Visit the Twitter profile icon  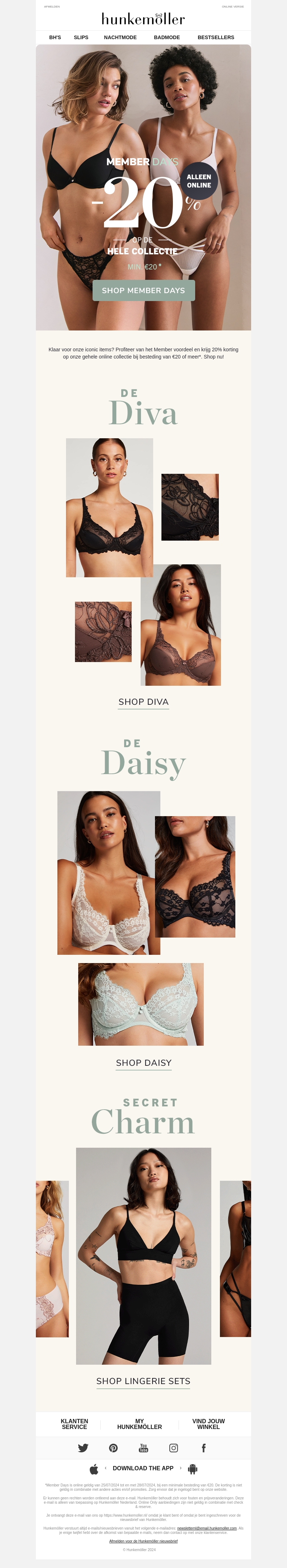click(83, 1448)
